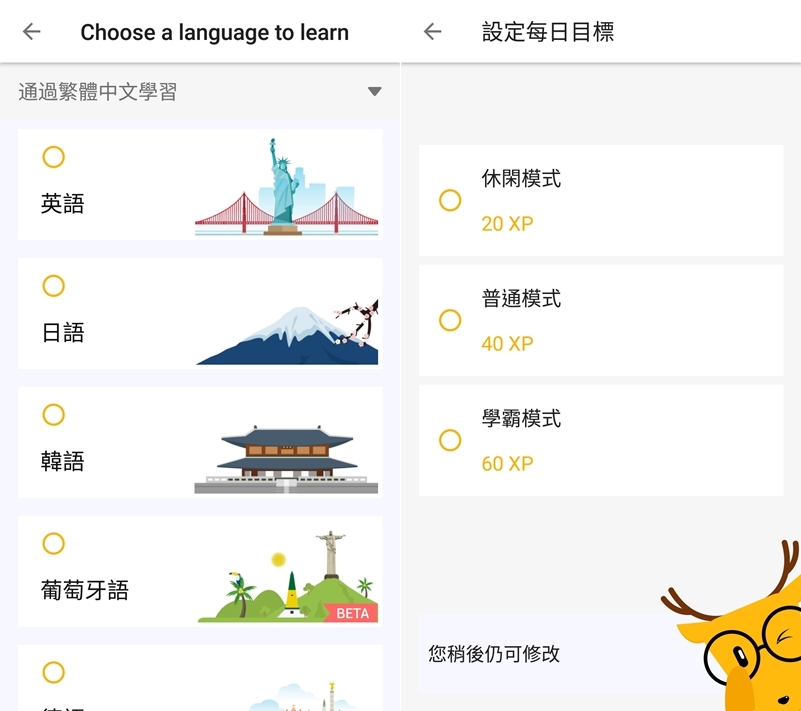The image size is (801, 711).
Task: Go back from the 設定每日目標 screen
Action: (432, 32)
